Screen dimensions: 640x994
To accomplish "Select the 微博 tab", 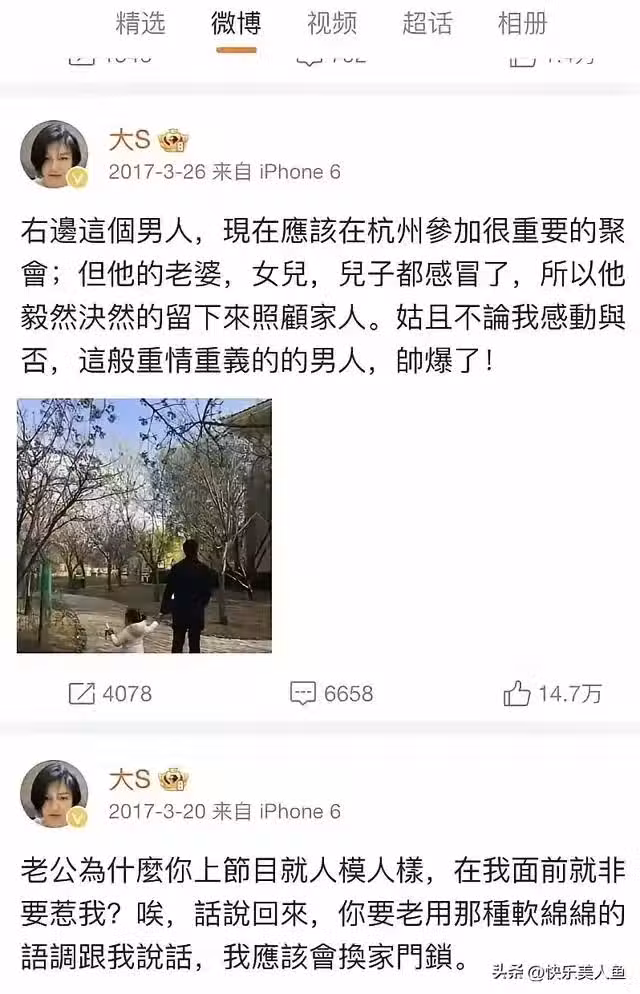I will 236,23.
